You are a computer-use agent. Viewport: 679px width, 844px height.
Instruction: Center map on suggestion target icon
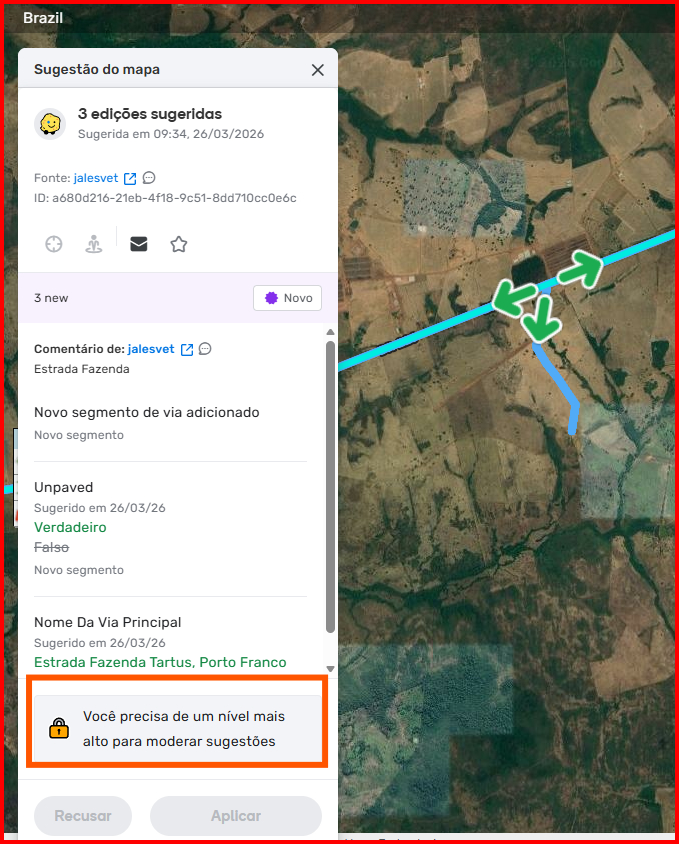point(54,244)
